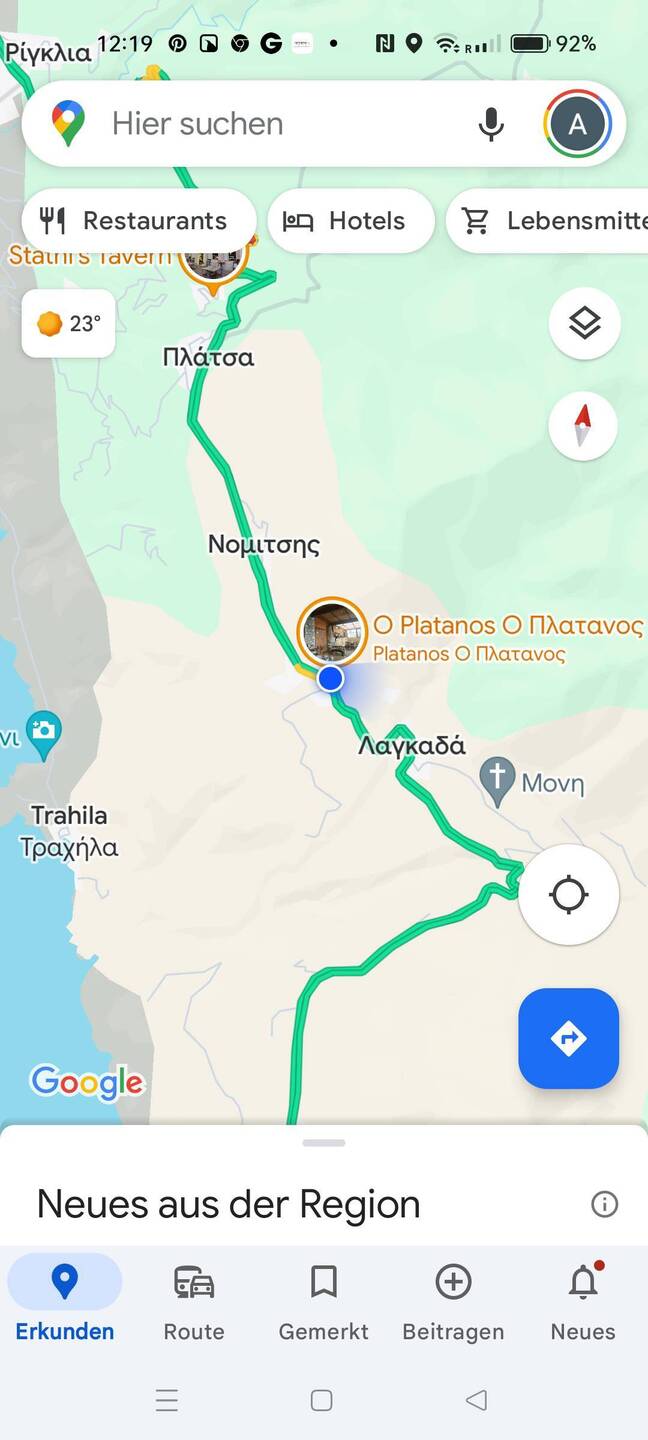Show info for Neues aus der Region

pos(604,1204)
